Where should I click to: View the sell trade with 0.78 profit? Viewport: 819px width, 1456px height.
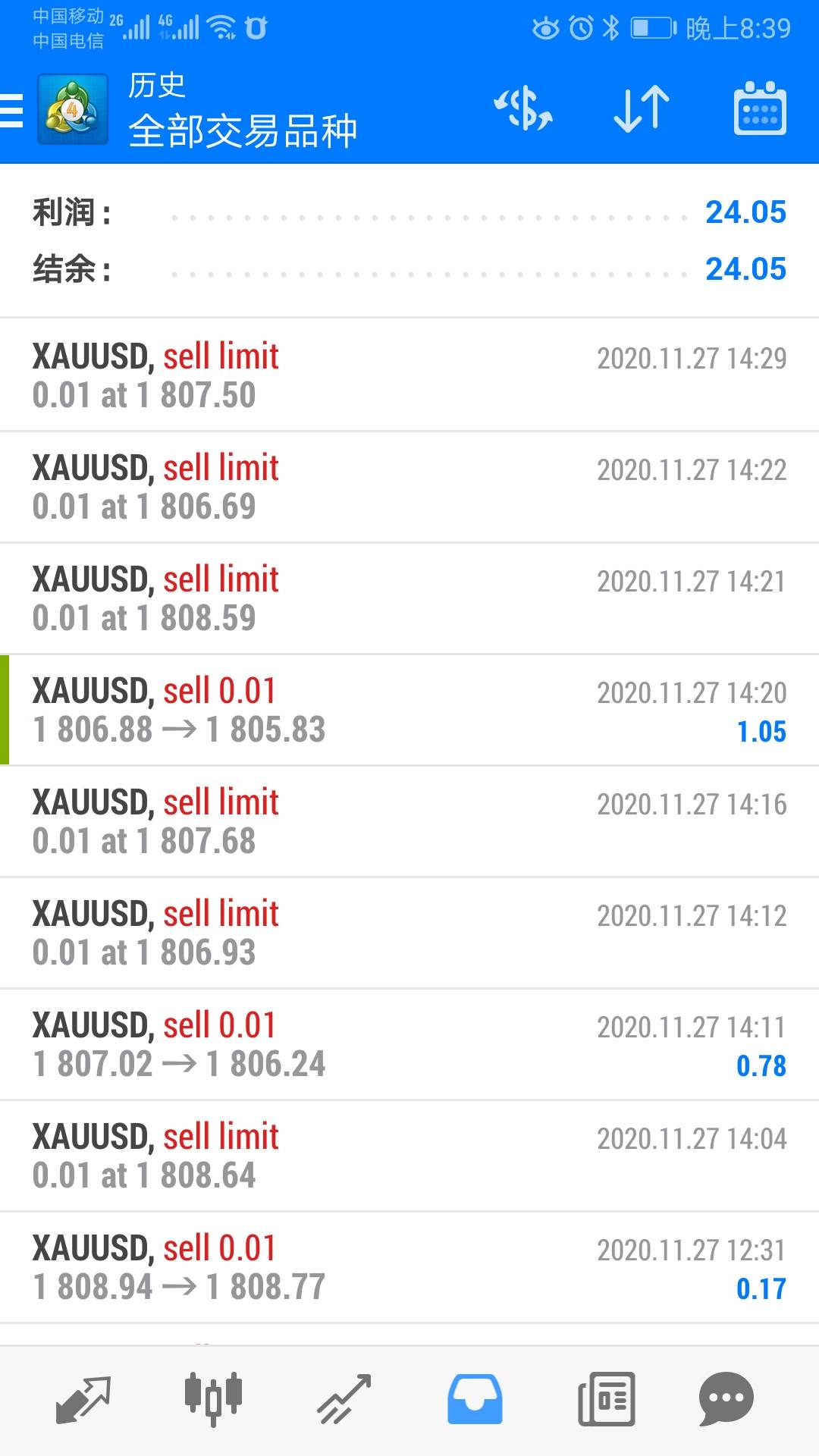tap(409, 1044)
